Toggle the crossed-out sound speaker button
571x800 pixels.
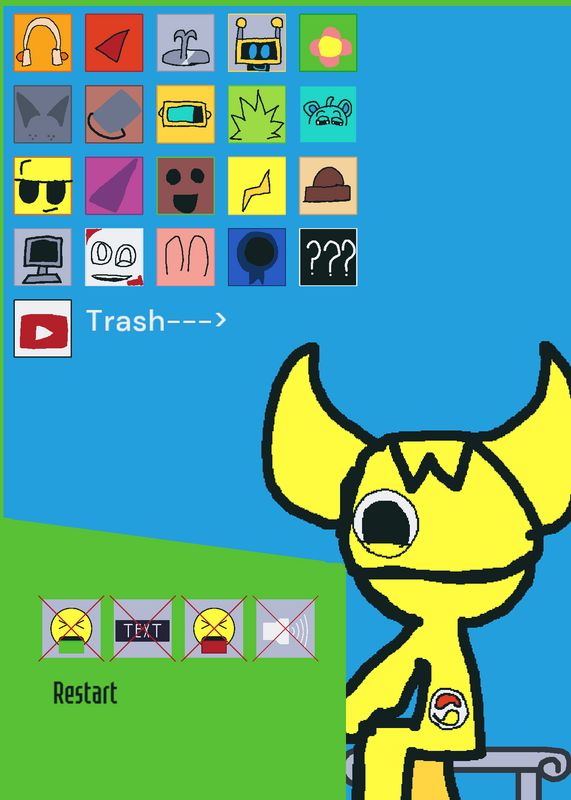285,629
